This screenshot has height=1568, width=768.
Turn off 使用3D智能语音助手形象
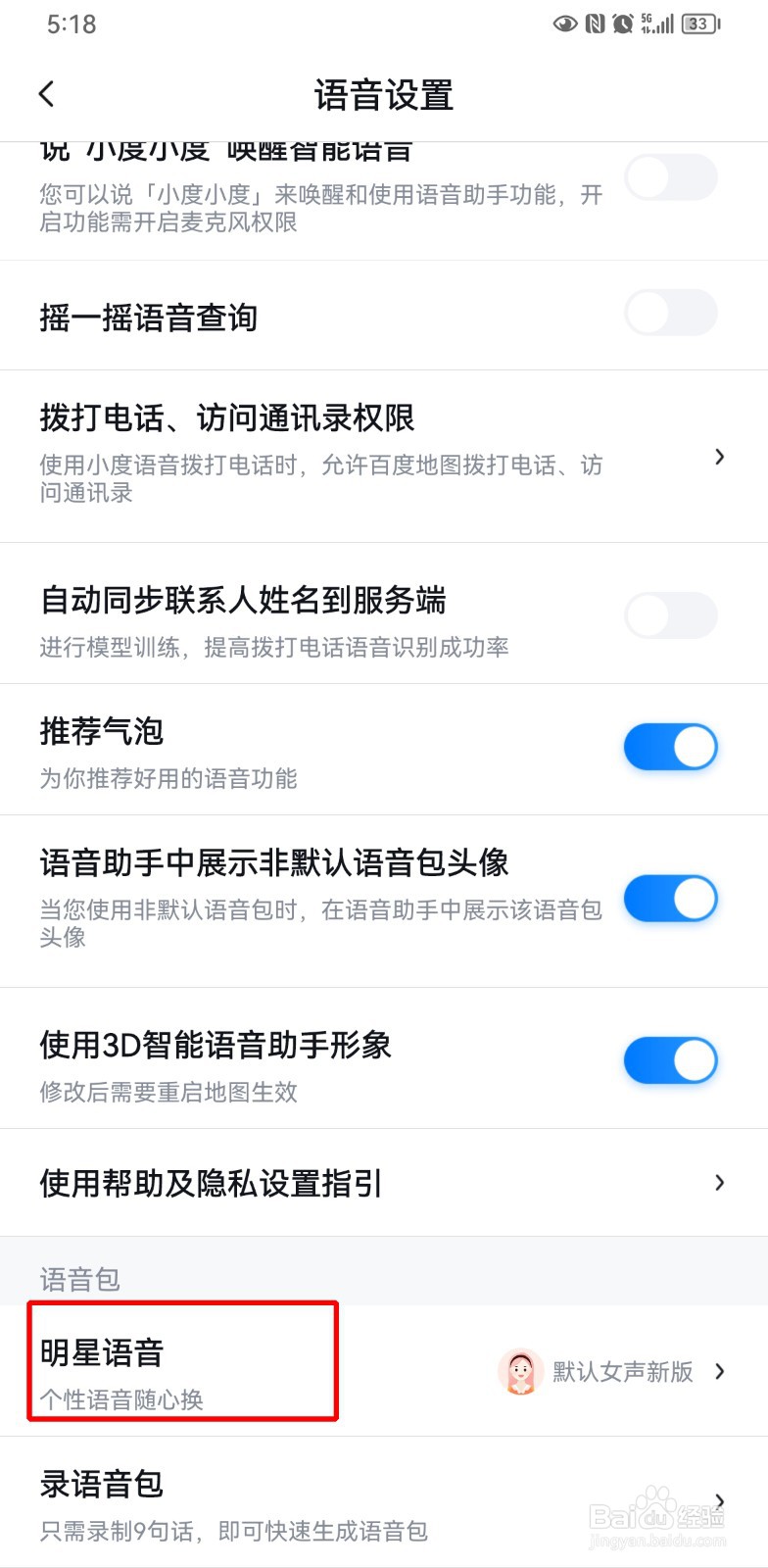tap(671, 1059)
